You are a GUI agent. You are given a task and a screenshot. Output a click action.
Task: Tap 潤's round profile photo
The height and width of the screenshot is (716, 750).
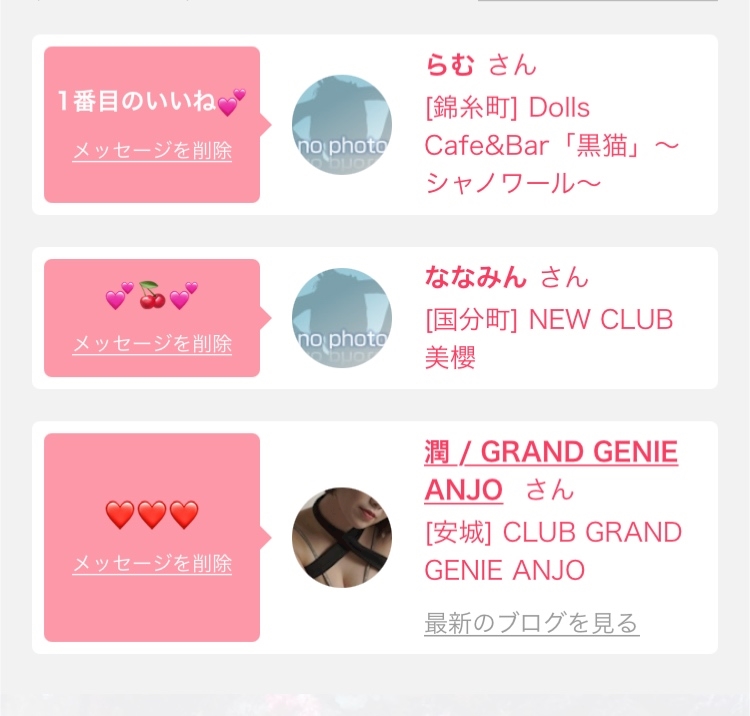(342, 537)
